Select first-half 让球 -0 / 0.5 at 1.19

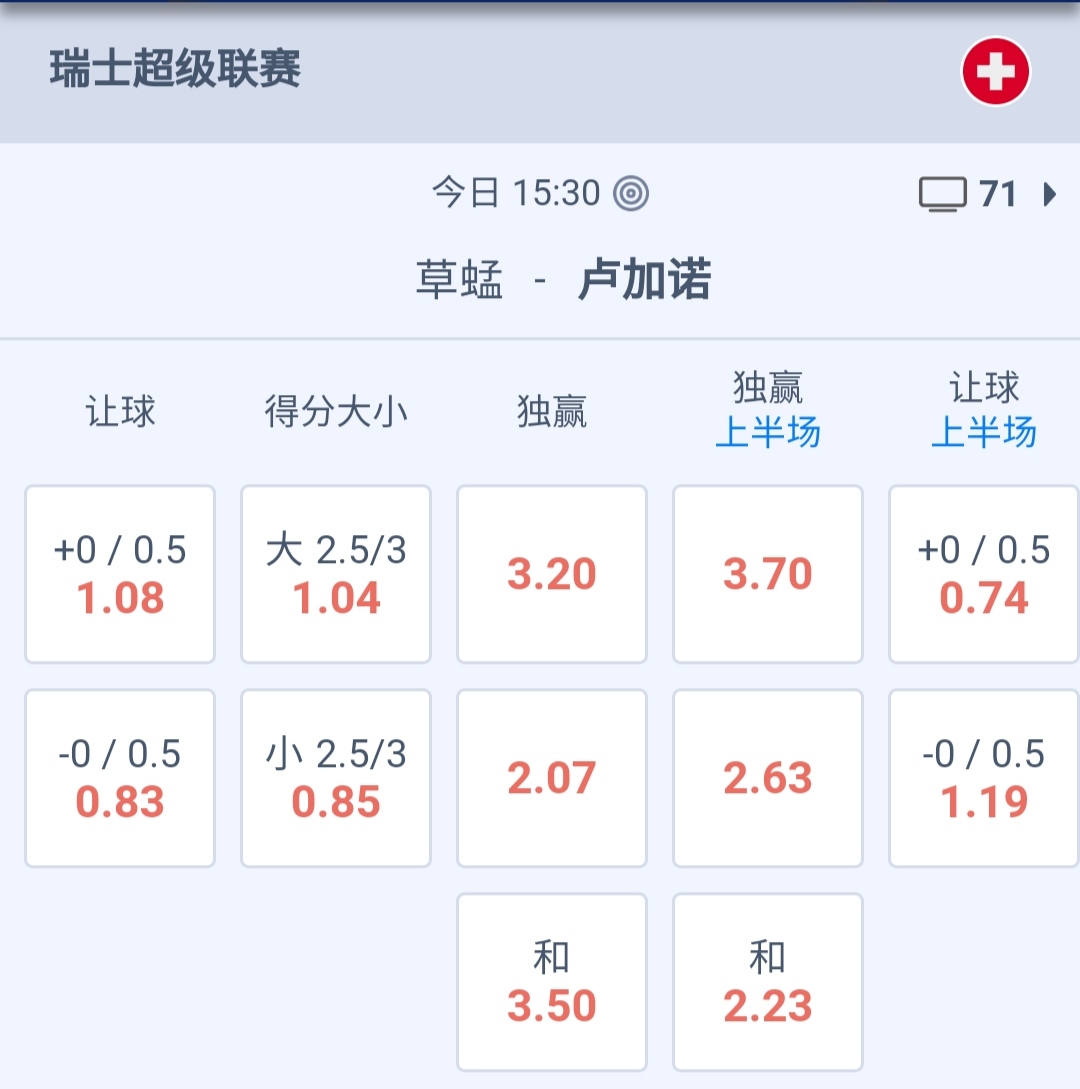point(984,778)
